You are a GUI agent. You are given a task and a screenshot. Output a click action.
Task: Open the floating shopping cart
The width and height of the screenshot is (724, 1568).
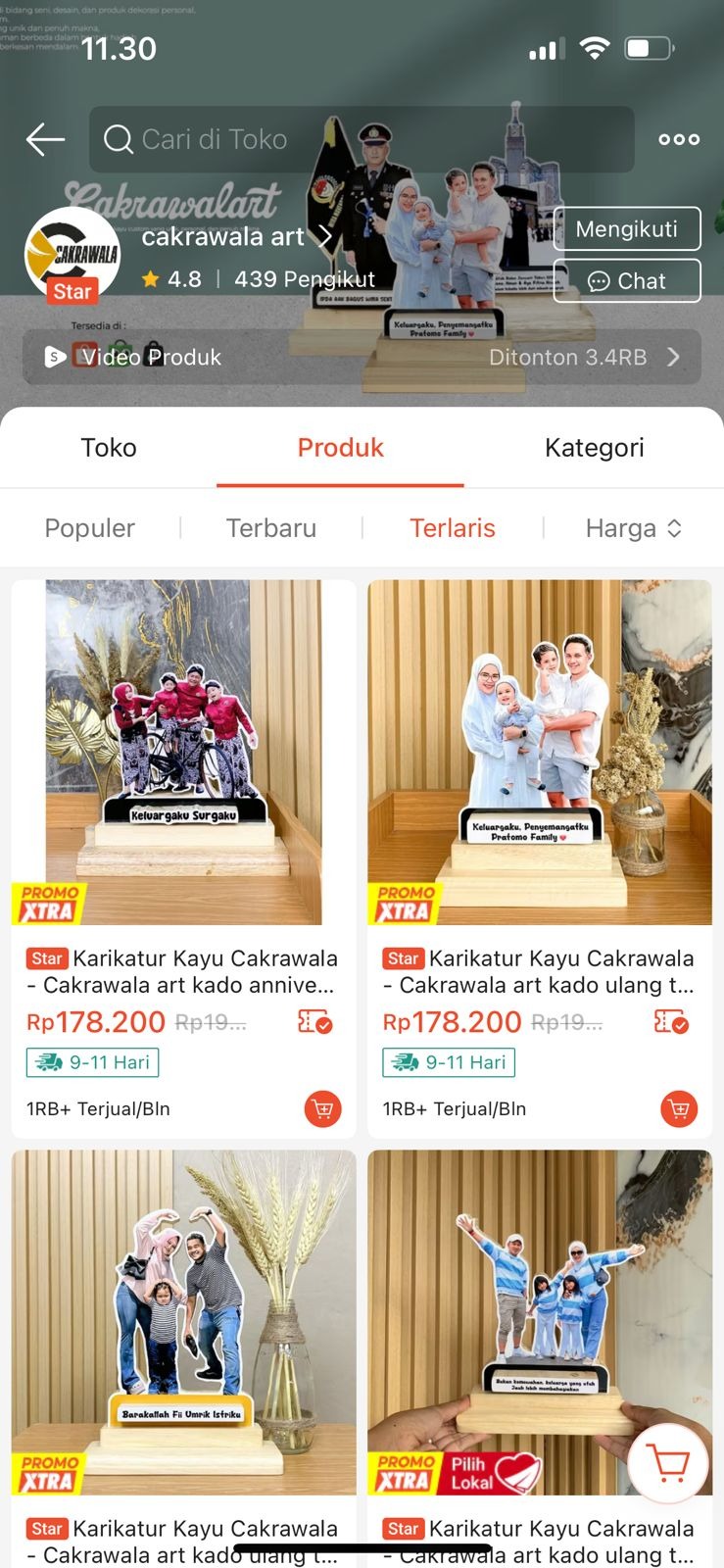coord(669,1463)
